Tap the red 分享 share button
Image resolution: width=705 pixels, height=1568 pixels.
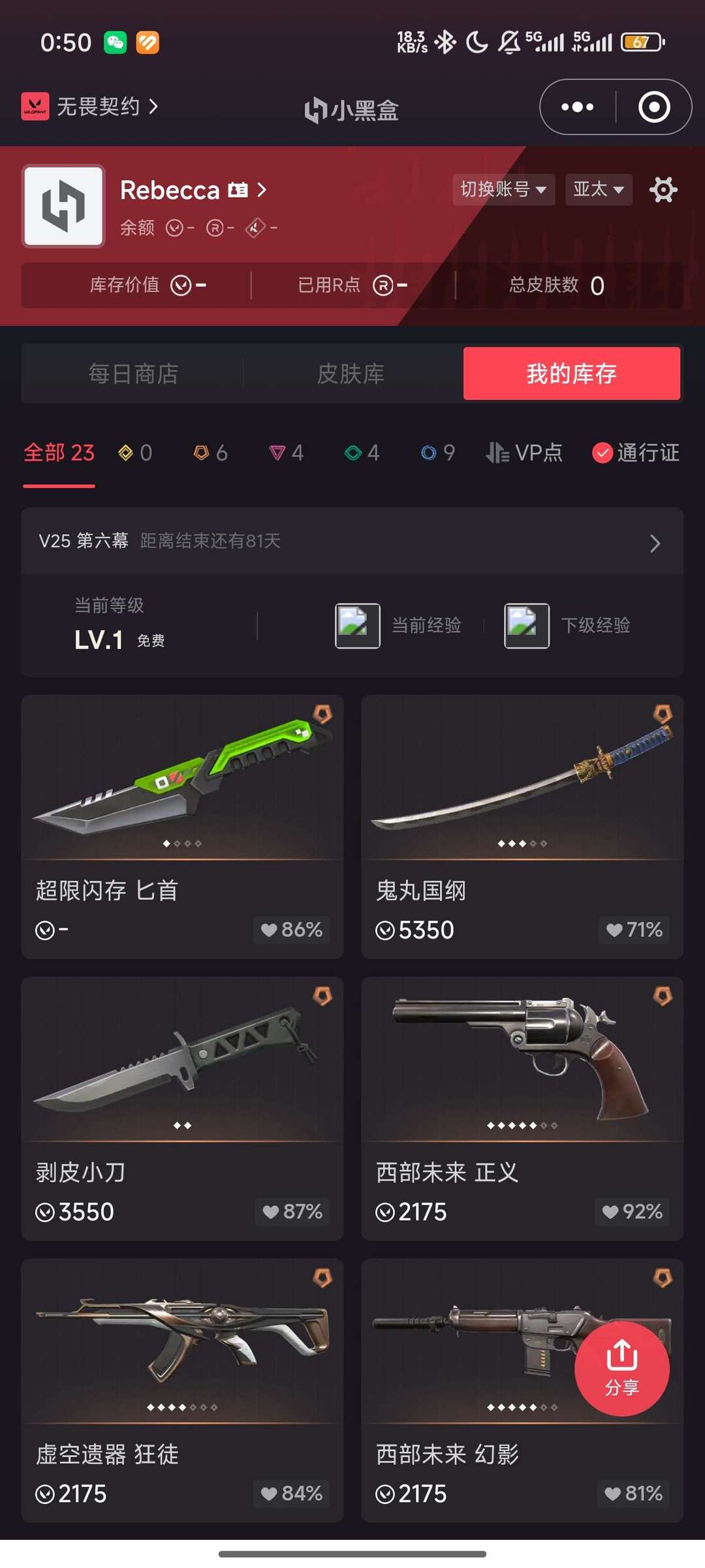tap(622, 1369)
